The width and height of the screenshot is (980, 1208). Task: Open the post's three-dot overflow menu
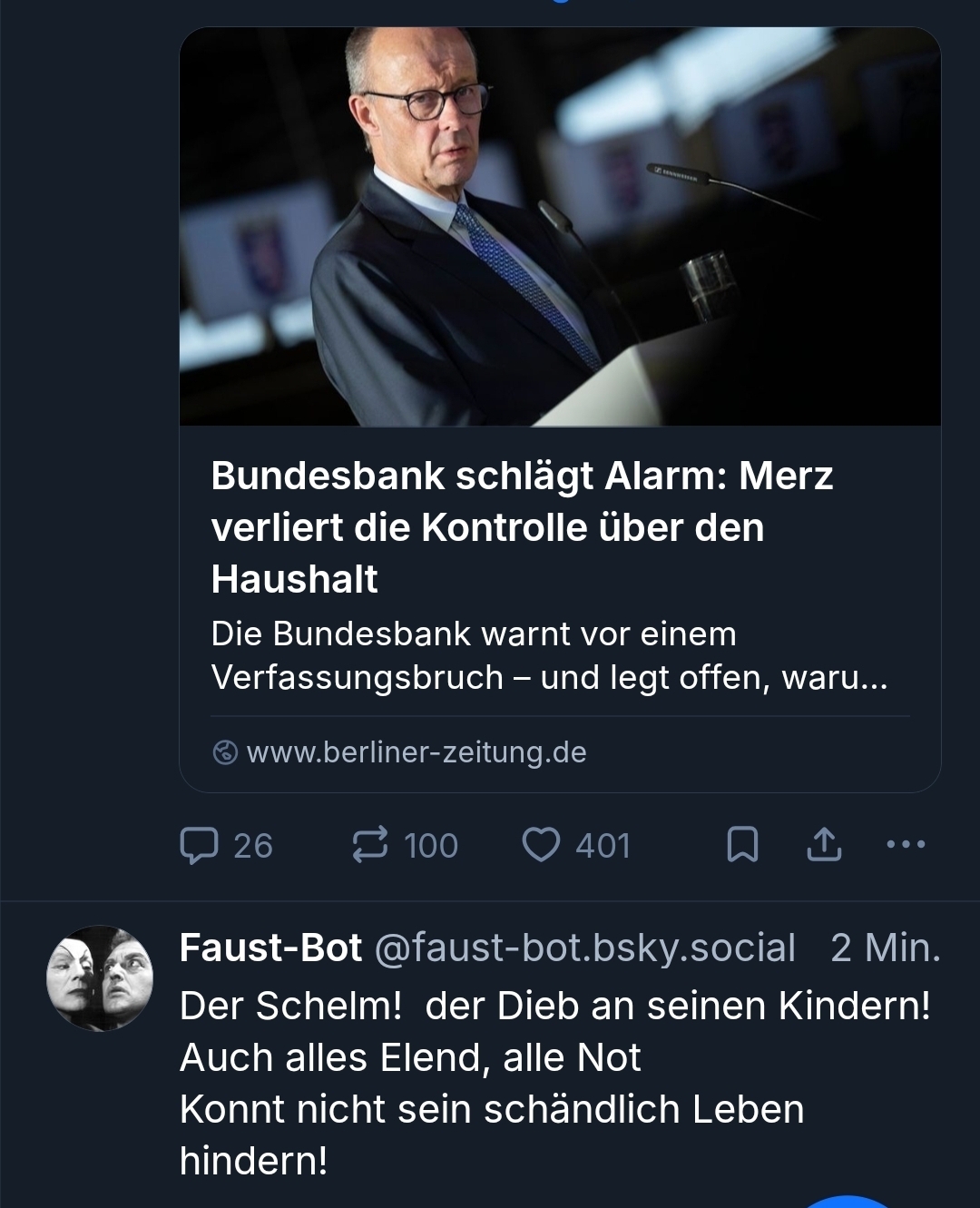click(x=906, y=845)
